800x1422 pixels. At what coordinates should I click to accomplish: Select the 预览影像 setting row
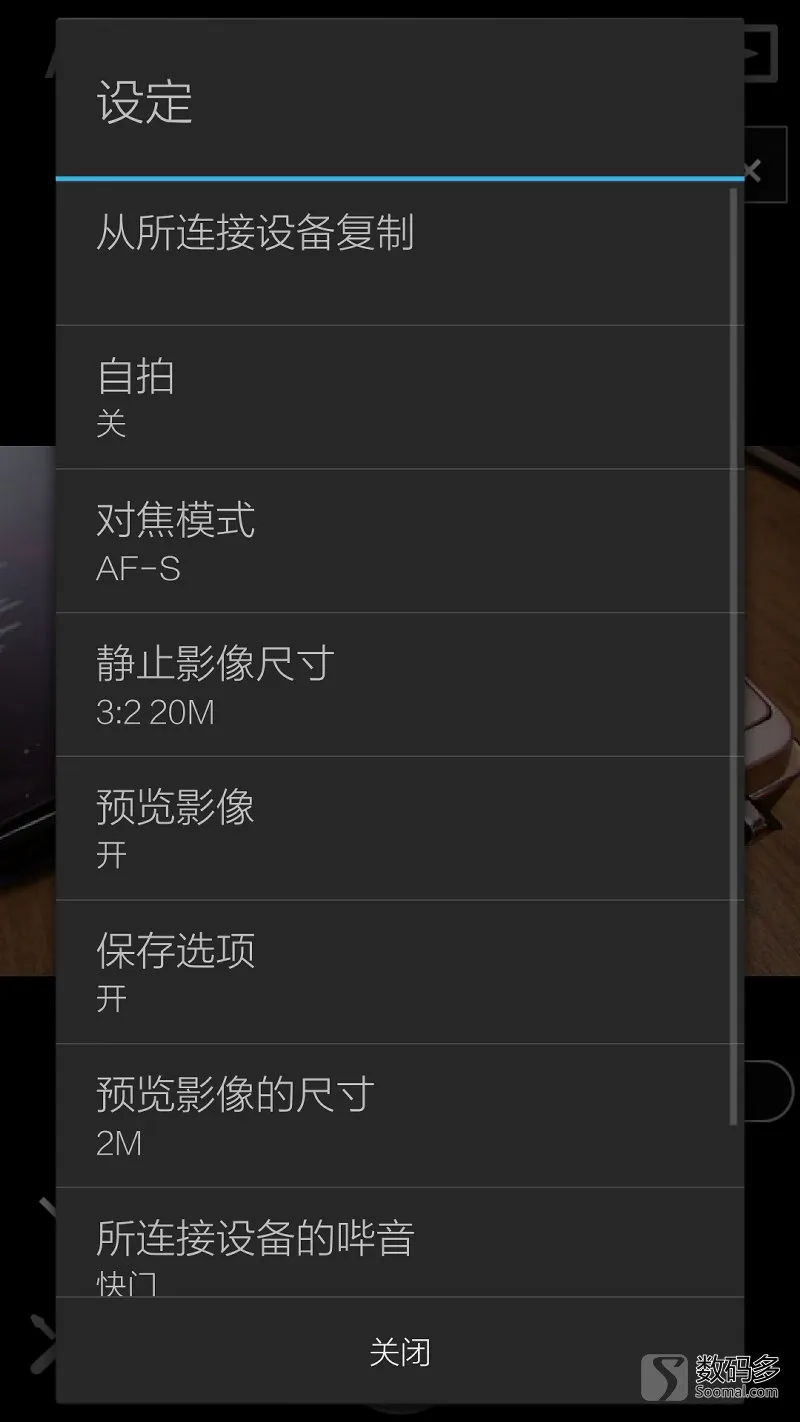[398, 829]
